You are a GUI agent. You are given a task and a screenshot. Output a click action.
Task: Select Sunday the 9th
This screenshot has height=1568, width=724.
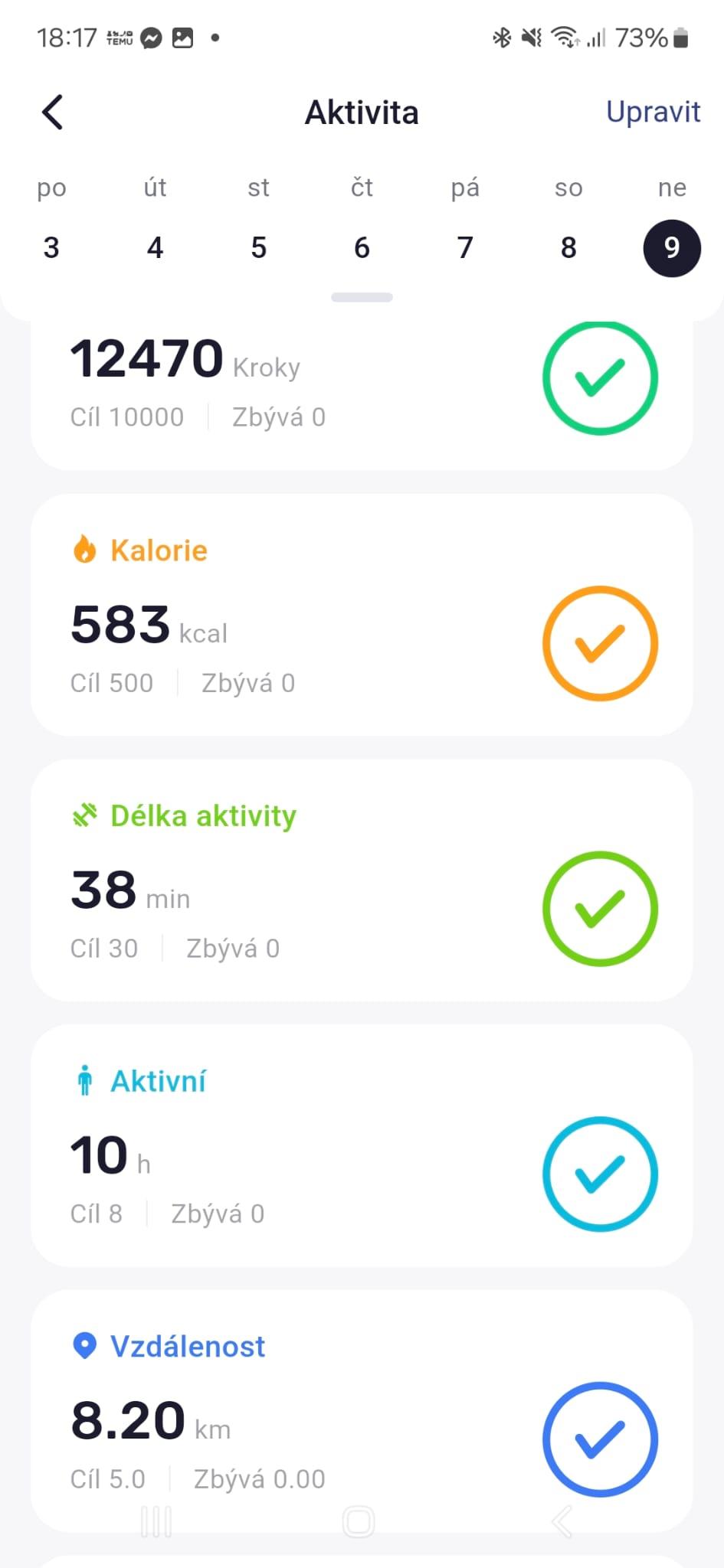672,247
